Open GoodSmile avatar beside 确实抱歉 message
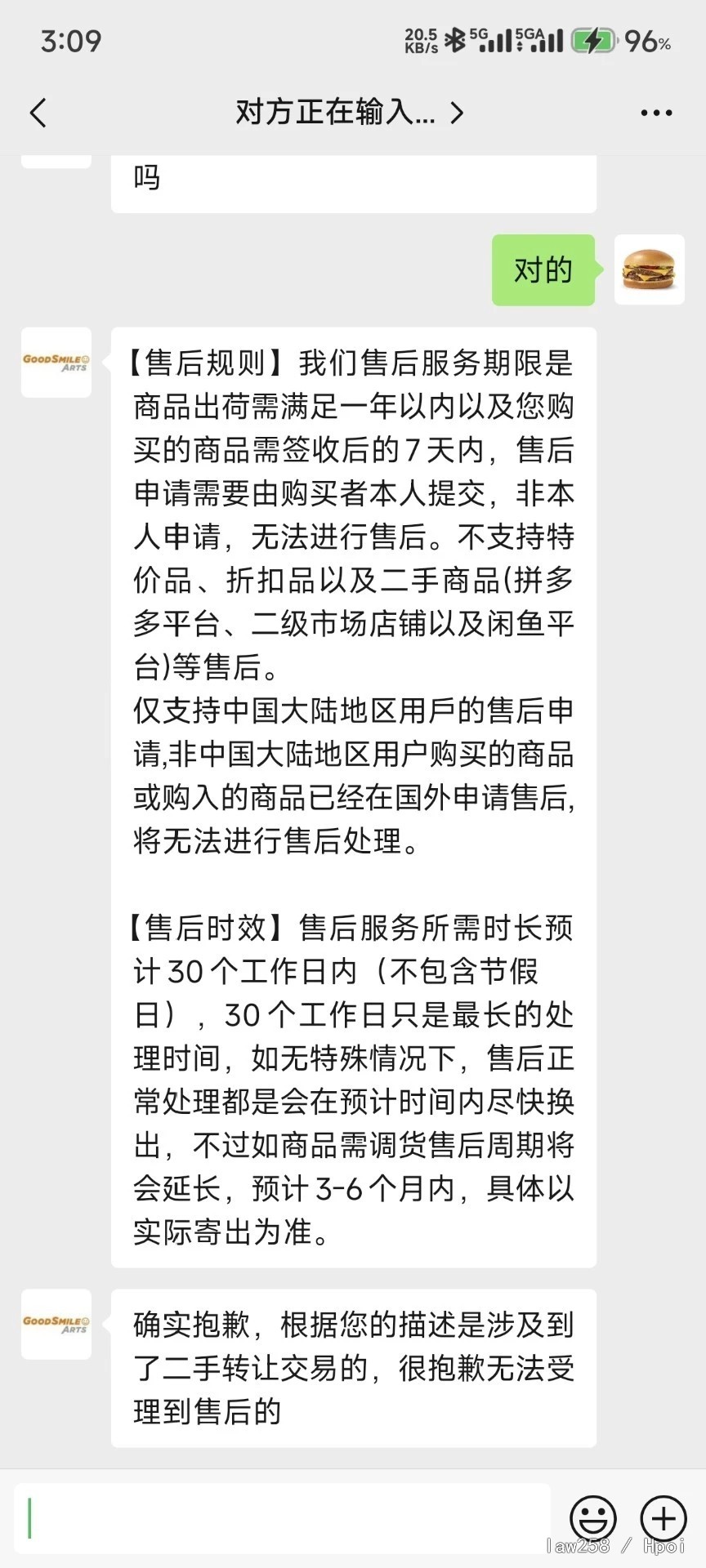The image size is (706, 1568). click(56, 1325)
